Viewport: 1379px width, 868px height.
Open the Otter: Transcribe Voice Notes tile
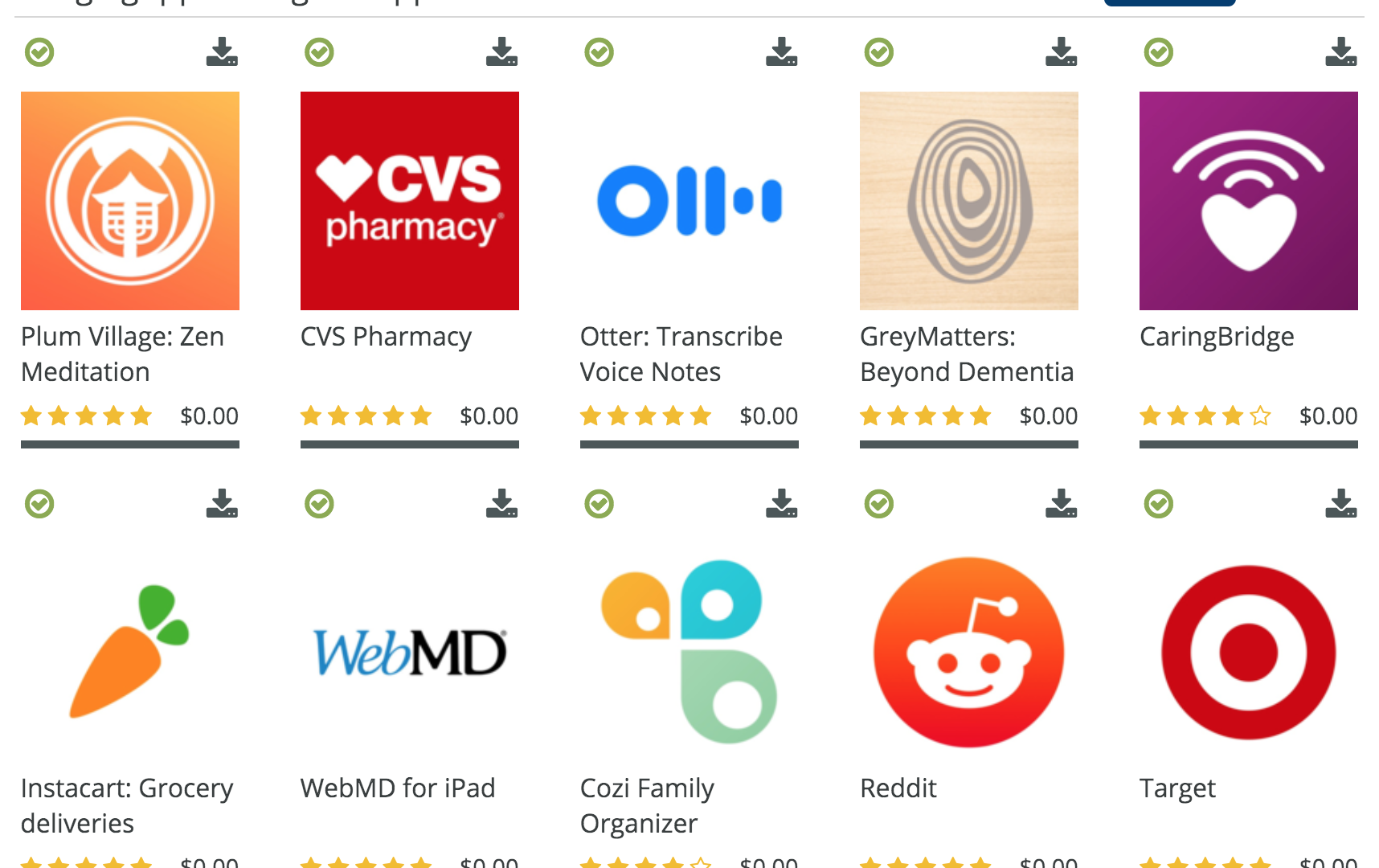[689, 201]
